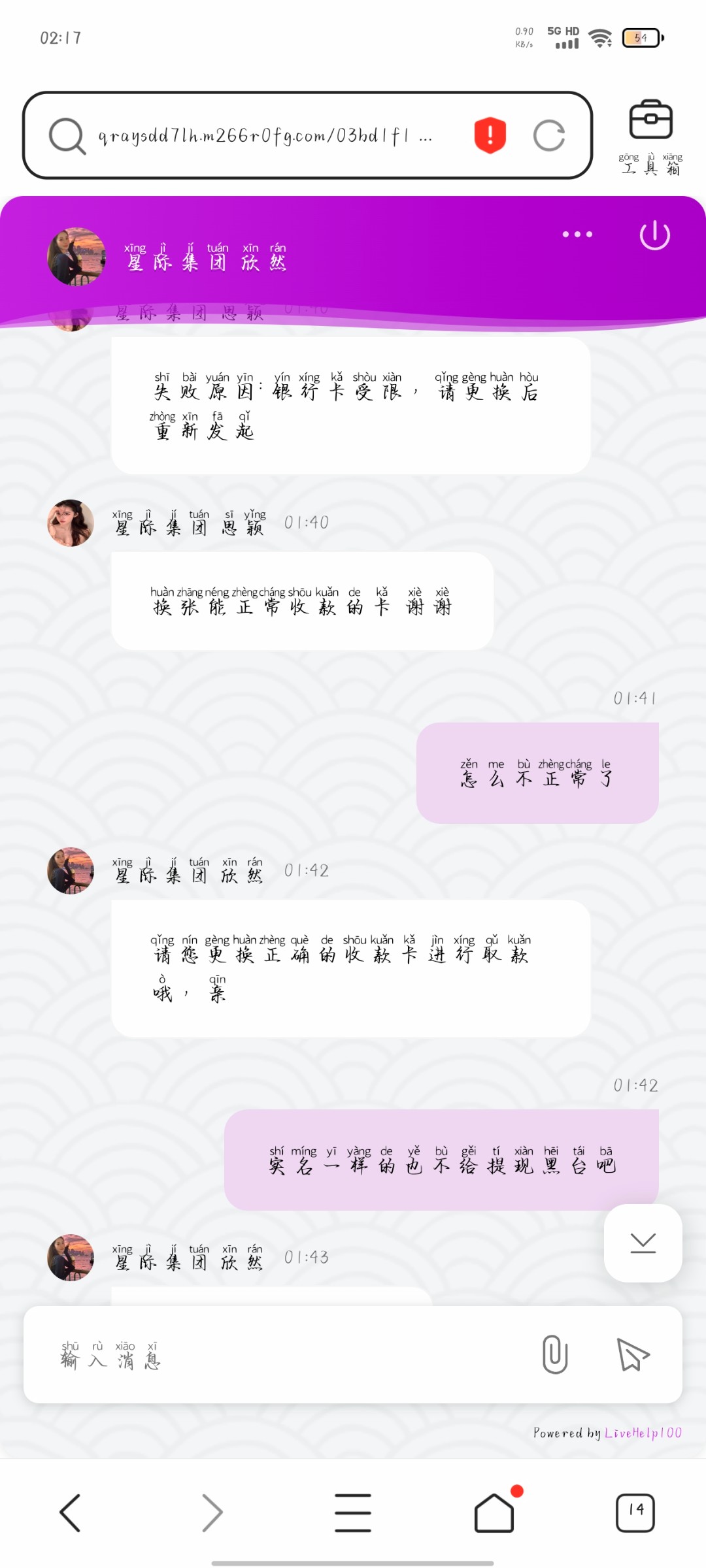Tap the browser address bar URL
Image resolution: width=706 pixels, height=1568 pixels.
click(x=261, y=136)
